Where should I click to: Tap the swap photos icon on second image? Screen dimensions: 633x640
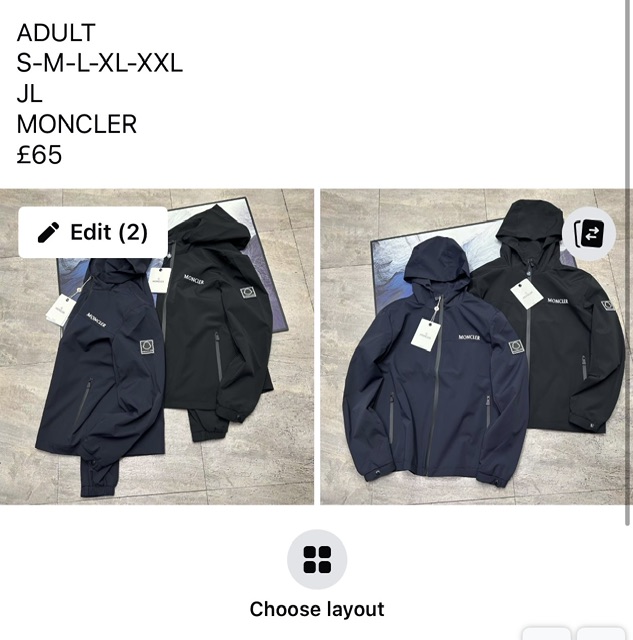pos(589,233)
